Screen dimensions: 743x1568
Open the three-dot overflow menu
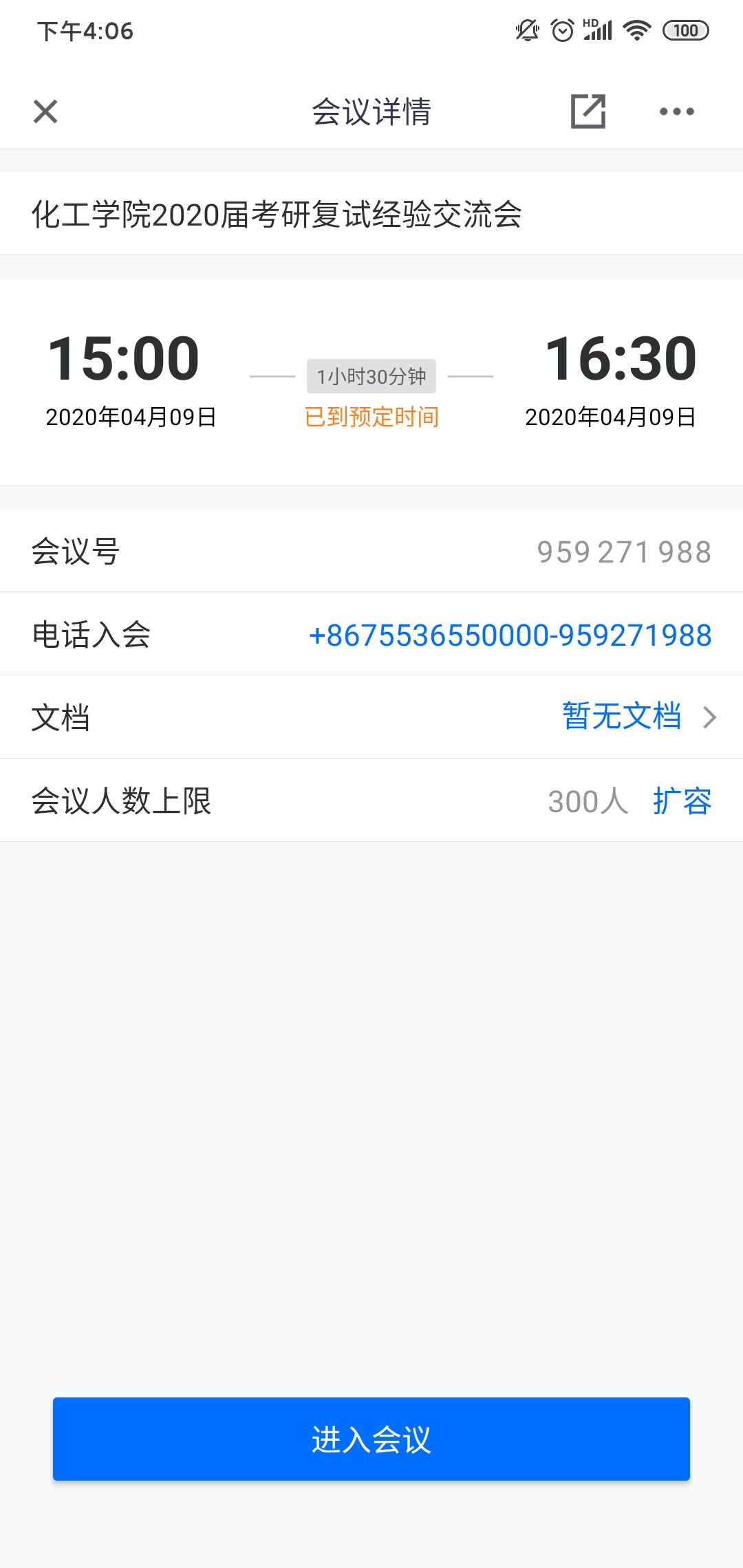click(676, 111)
